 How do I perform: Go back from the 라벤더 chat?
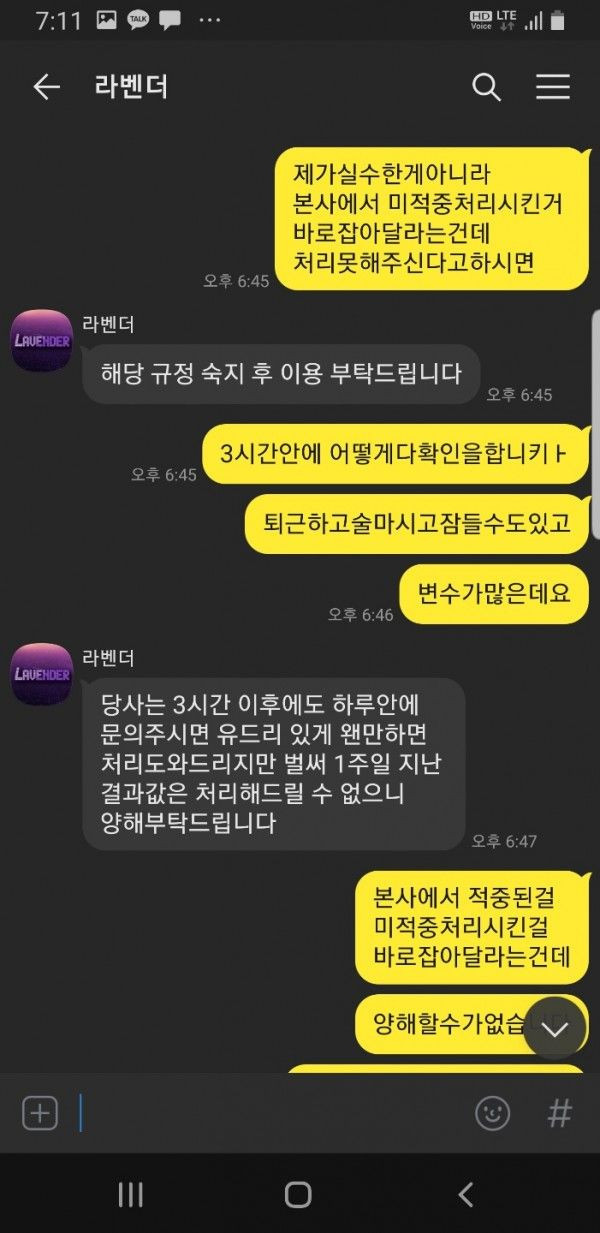(46, 87)
